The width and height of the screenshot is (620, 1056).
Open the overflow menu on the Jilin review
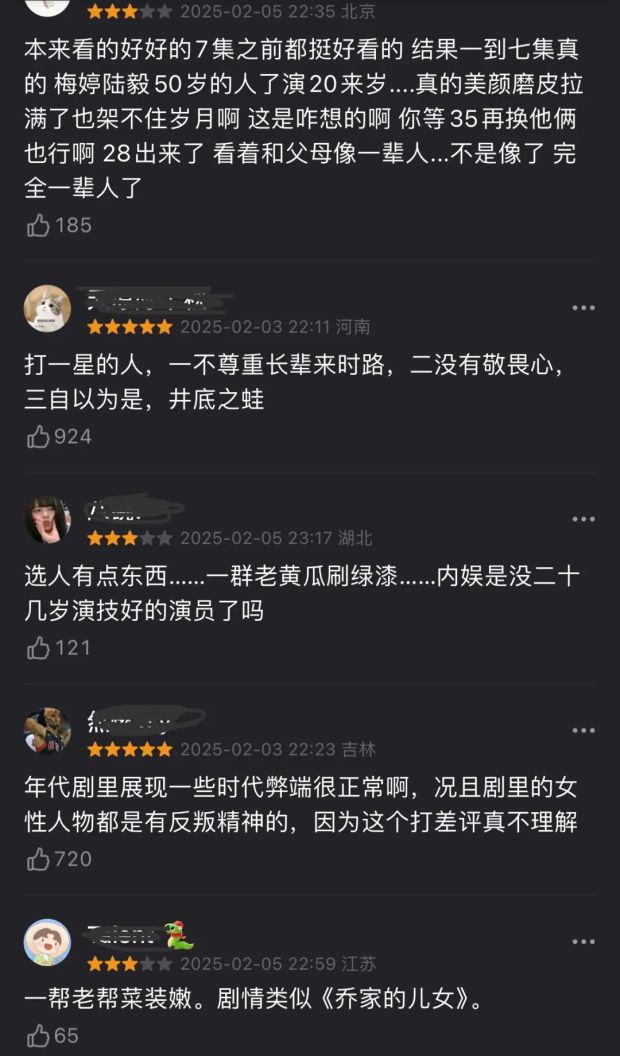pyautogui.click(x=583, y=731)
